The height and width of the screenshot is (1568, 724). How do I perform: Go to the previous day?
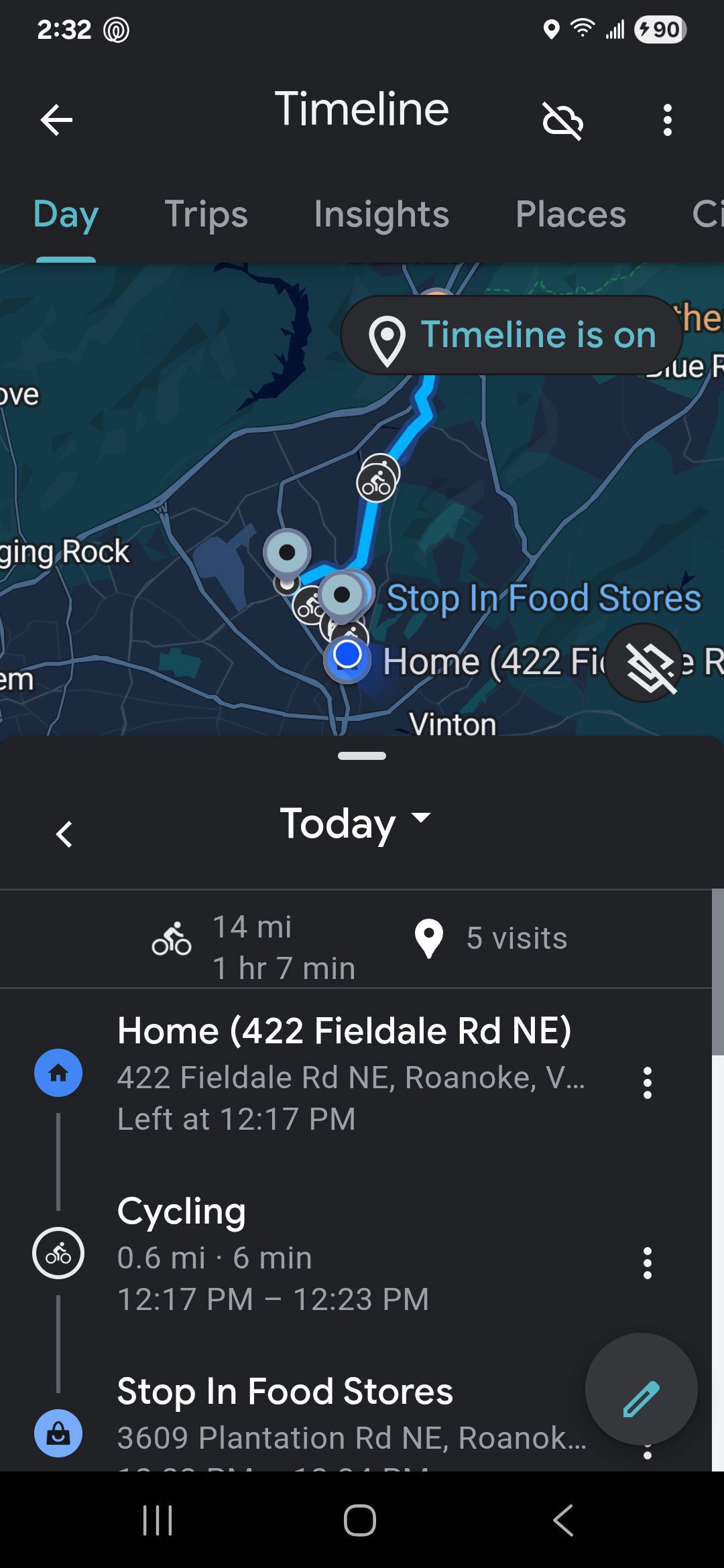[x=64, y=834]
